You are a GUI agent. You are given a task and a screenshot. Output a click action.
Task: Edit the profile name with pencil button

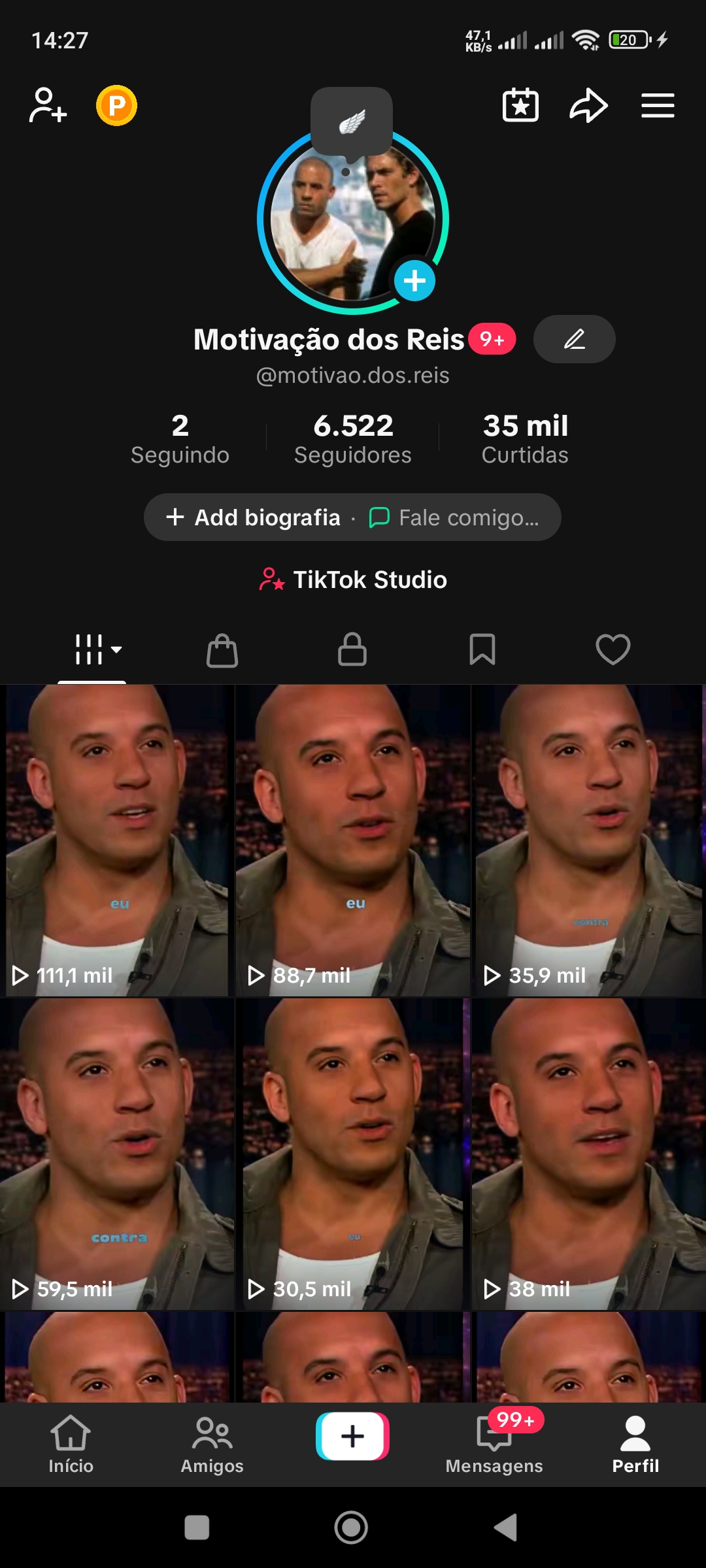pyautogui.click(x=574, y=339)
